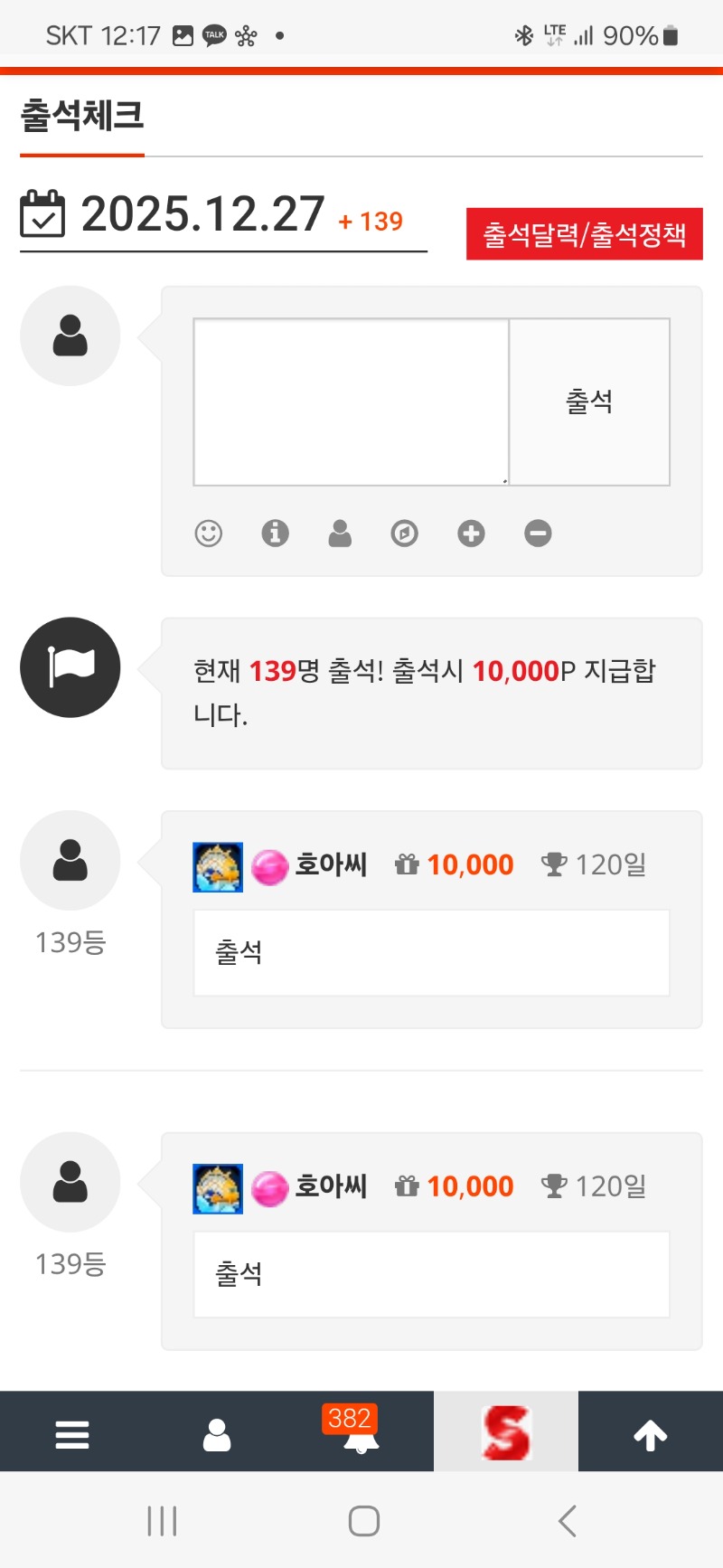Go back with system back button
Viewport: 723px width, 1568px height.
tap(568, 1521)
